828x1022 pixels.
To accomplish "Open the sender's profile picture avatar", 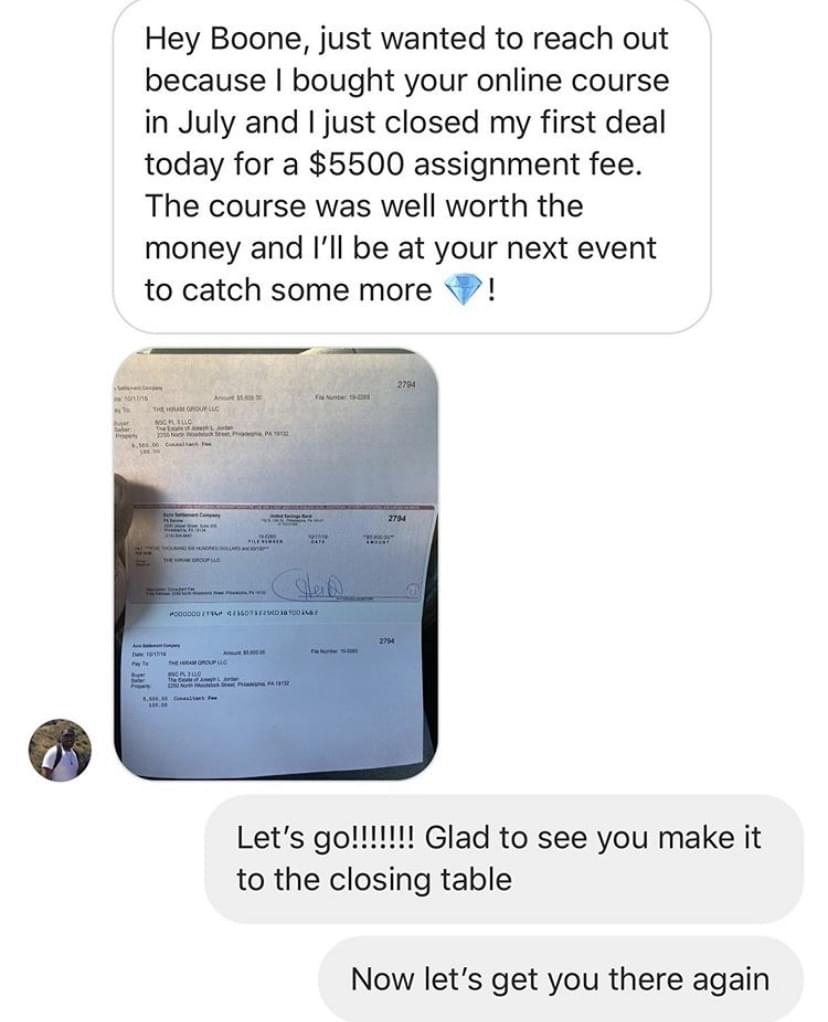I will pyautogui.click(x=67, y=750).
